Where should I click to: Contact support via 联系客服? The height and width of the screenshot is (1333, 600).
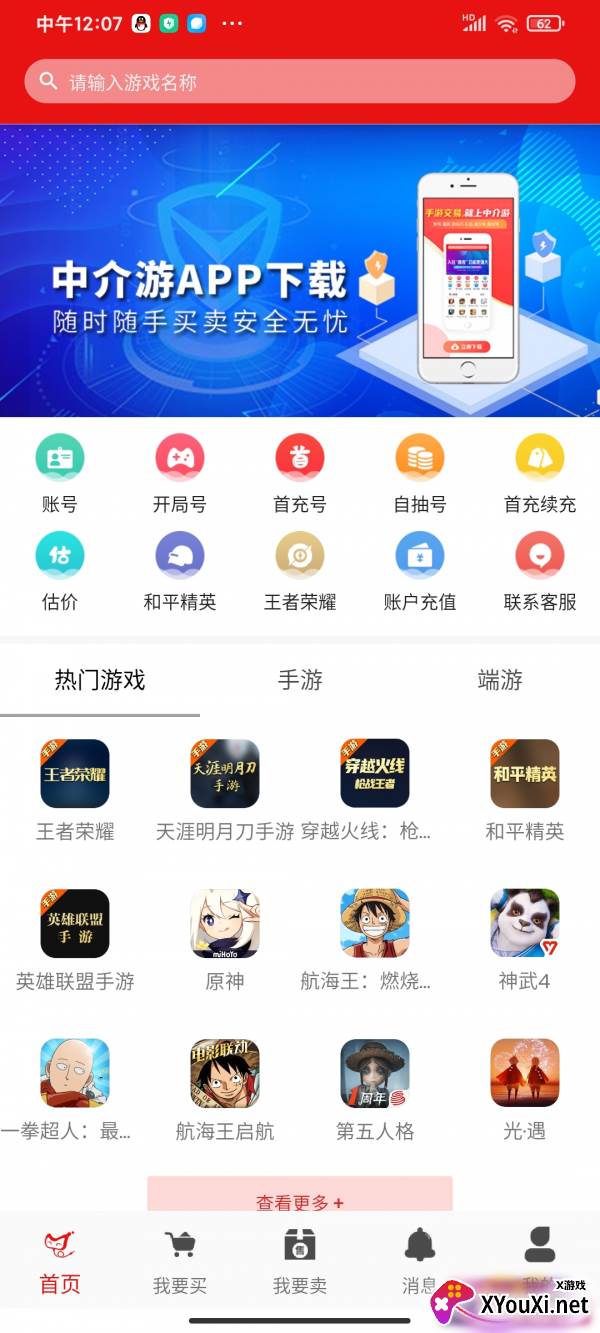coord(540,572)
